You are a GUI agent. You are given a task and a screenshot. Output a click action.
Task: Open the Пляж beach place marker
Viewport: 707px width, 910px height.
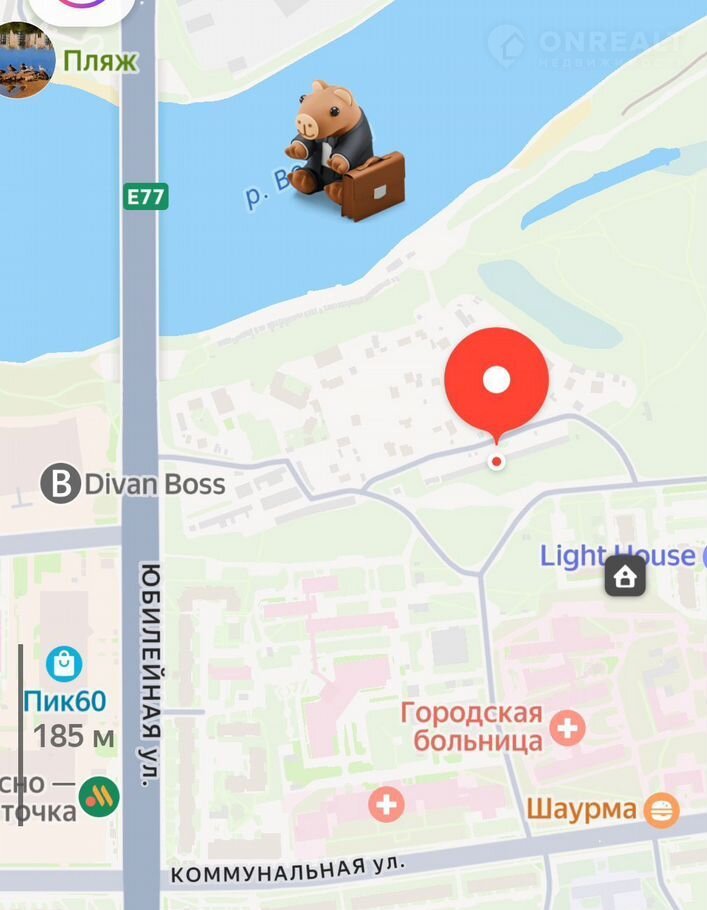point(24,60)
